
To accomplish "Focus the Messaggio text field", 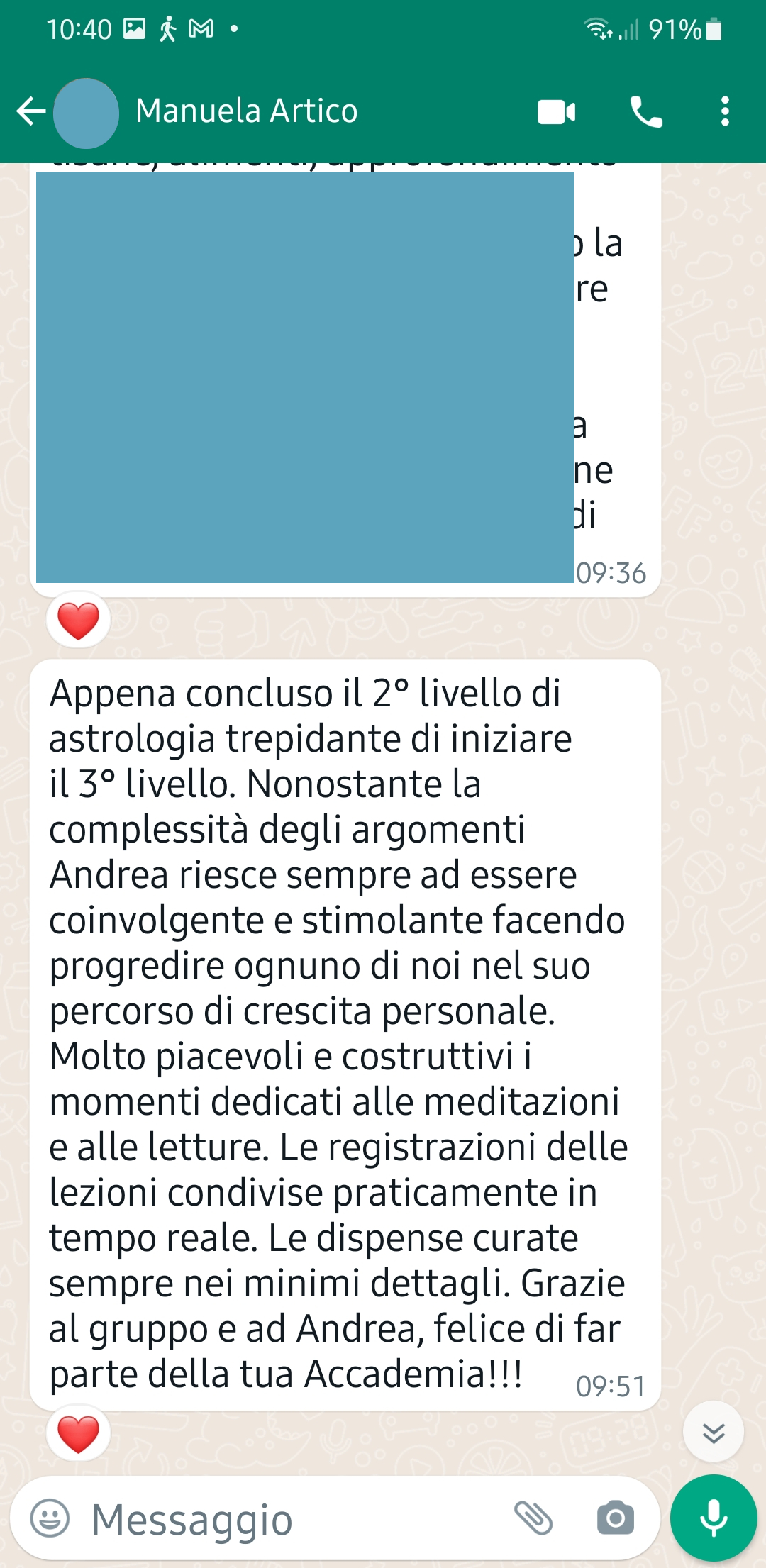I will click(291, 1519).
